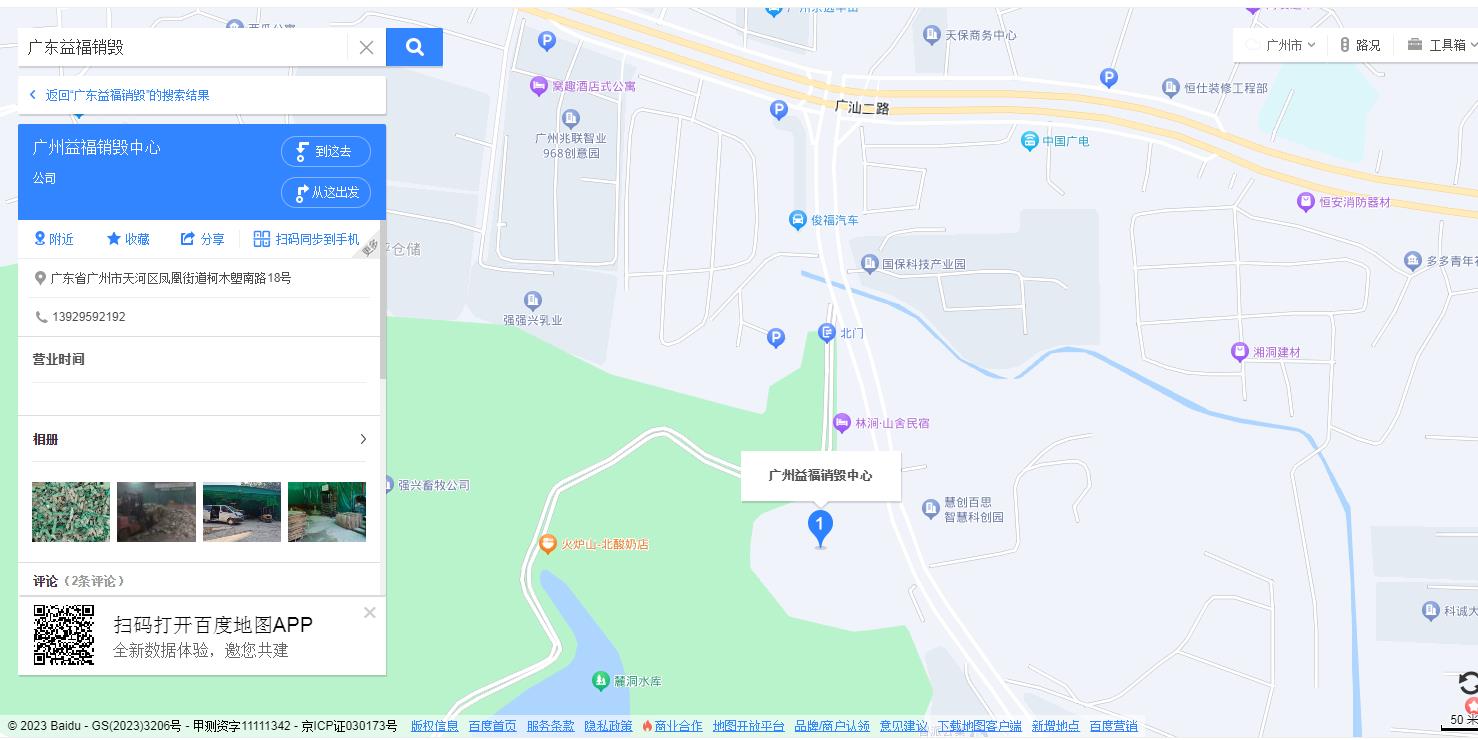Viewport: 1478px width, 740px height.
Task: Start a route with 从这出发
Action: [326, 192]
